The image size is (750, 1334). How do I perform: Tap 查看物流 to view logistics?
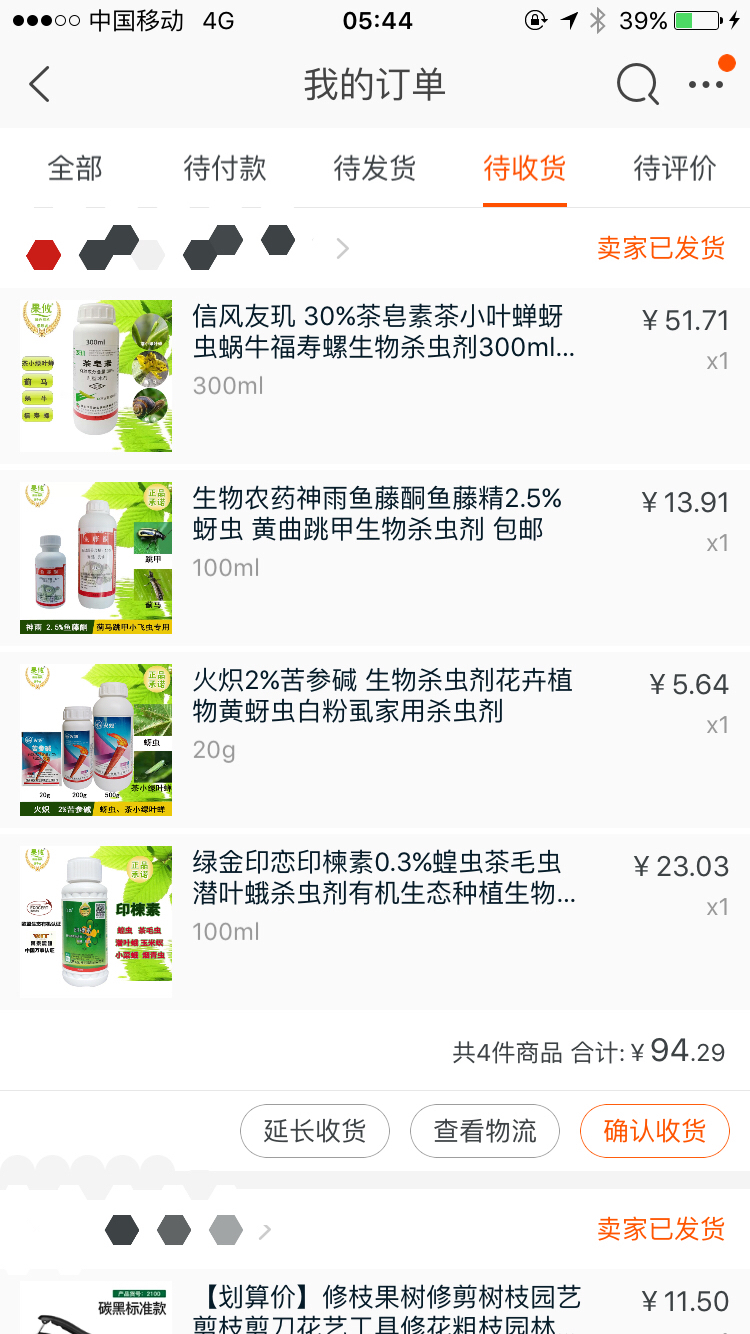pyautogui.click(x=485, y=1131)
